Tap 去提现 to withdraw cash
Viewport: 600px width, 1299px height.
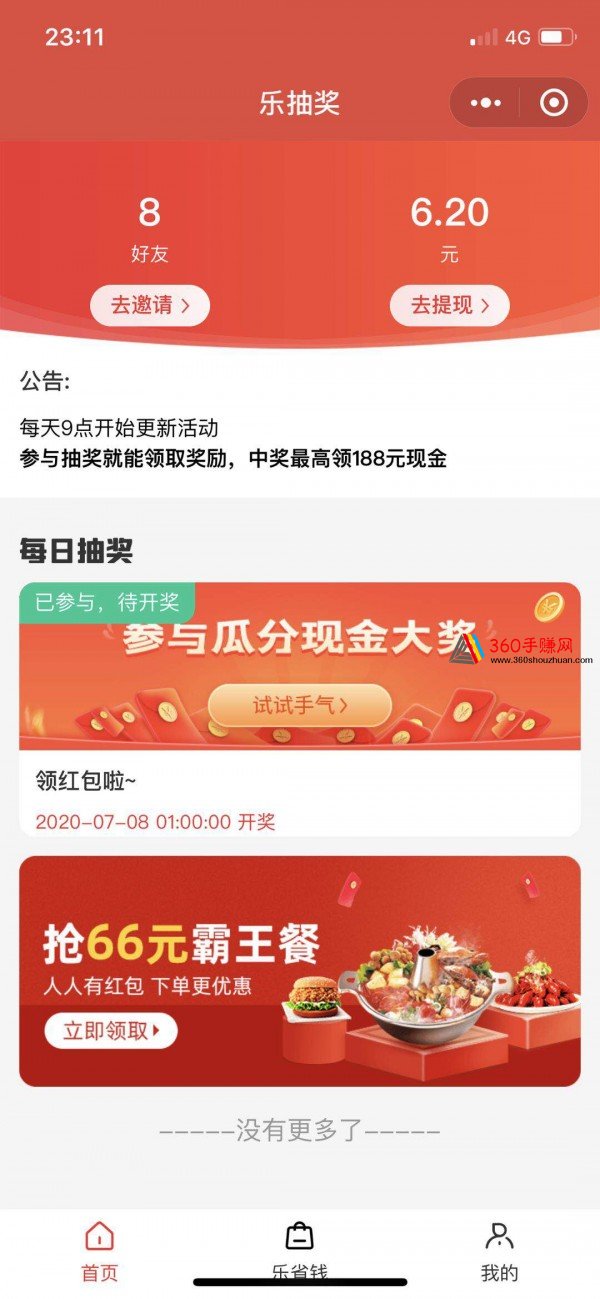[449, 305]
